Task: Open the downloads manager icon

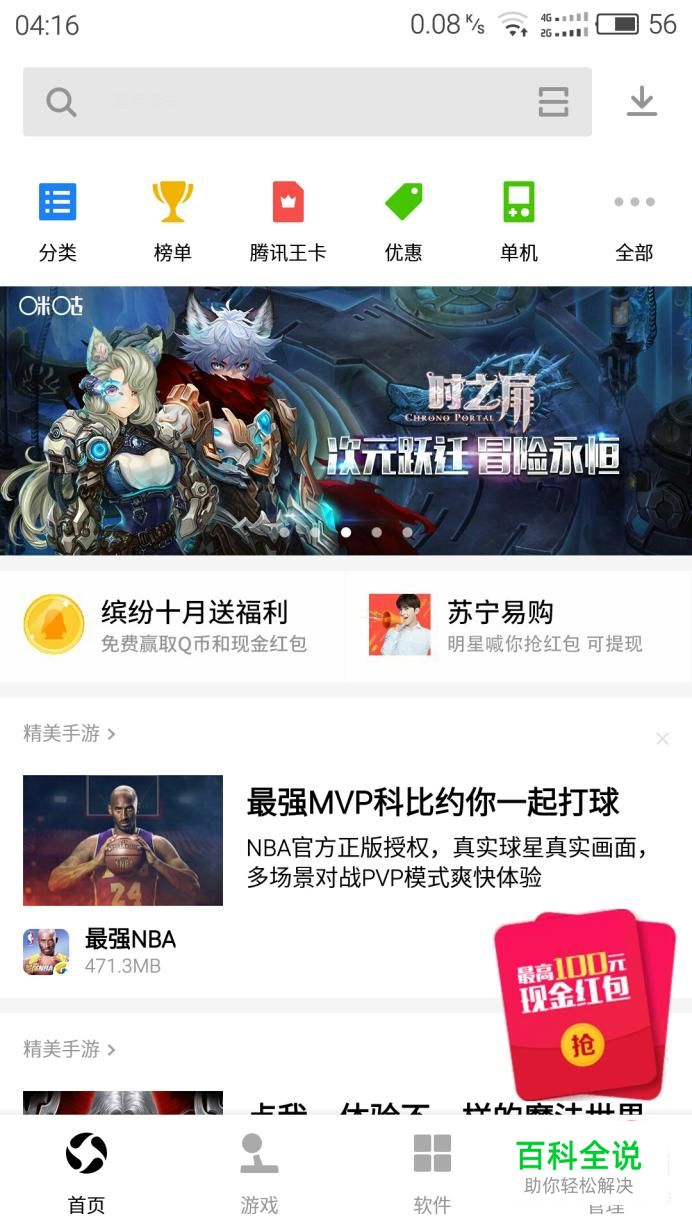Action: click(641, 102)
